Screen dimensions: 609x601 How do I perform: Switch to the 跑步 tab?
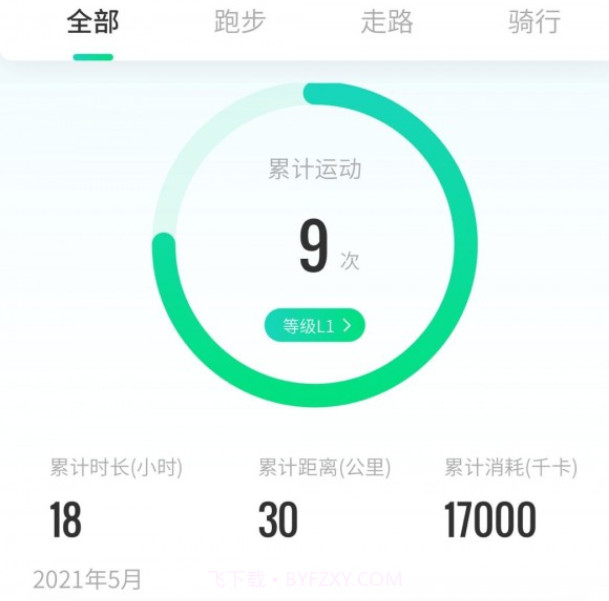click(x=240, y=23)
